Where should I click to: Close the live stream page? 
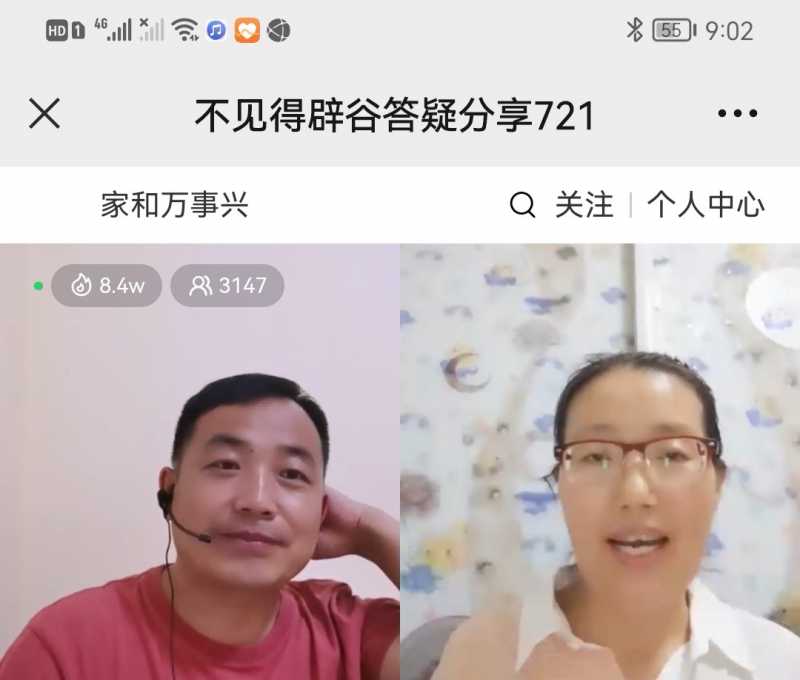(44, 115)
